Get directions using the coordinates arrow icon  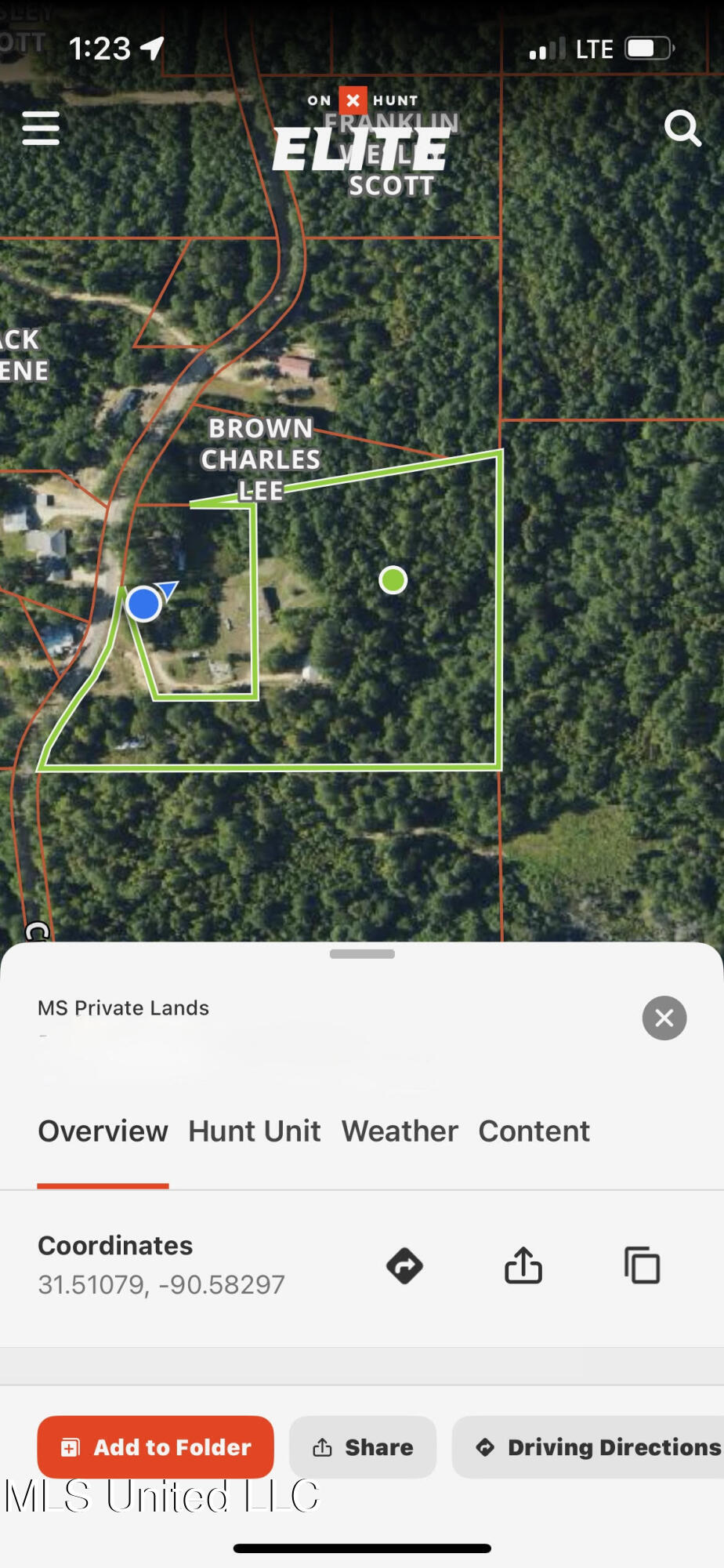pyautogui.click(x=404, y=1265)
